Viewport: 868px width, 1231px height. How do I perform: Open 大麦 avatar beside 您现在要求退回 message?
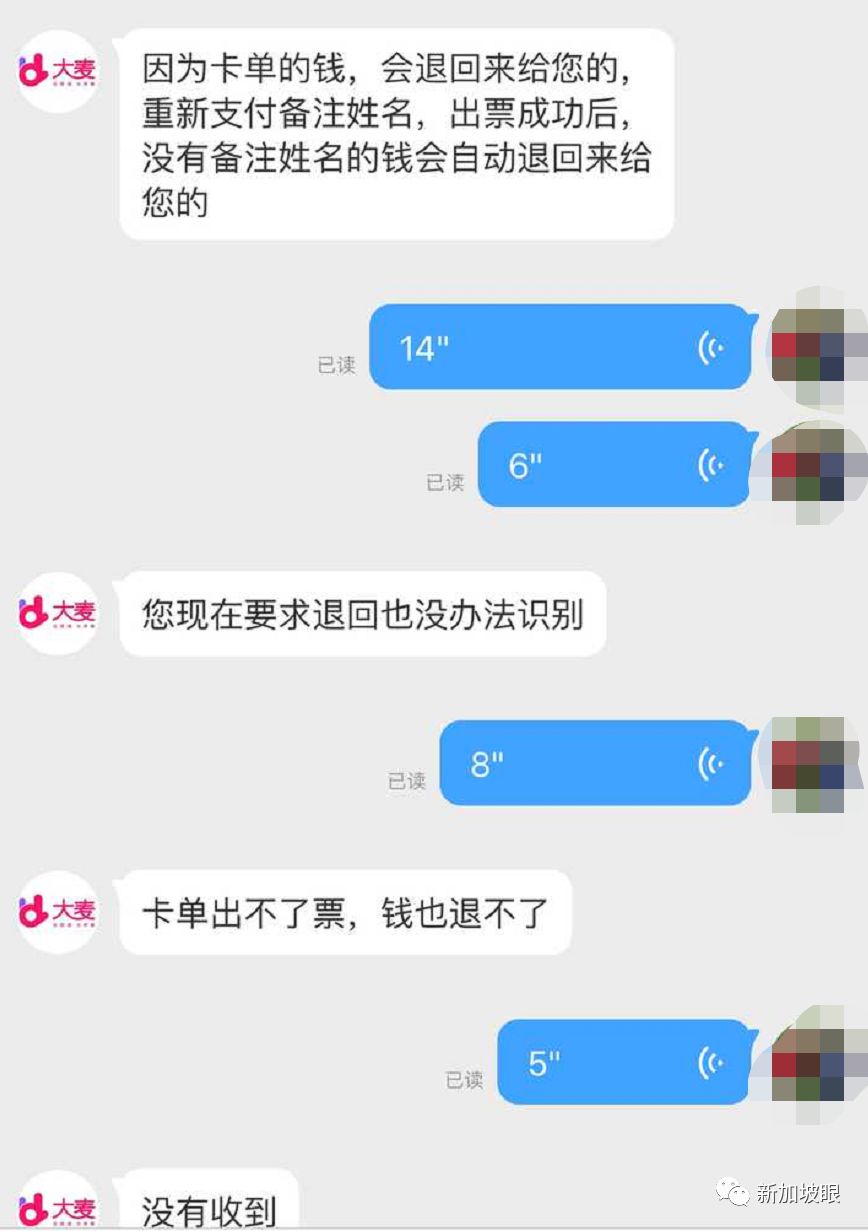58,613
